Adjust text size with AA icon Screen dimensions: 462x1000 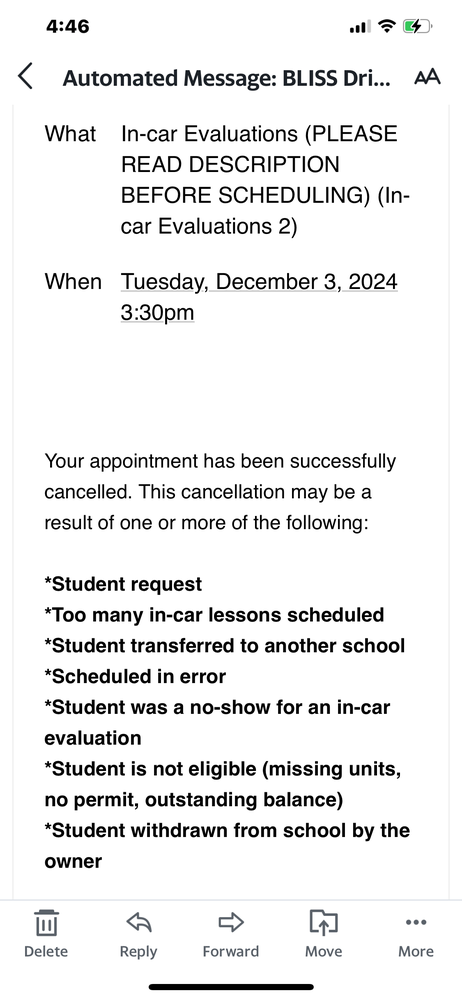427,78
